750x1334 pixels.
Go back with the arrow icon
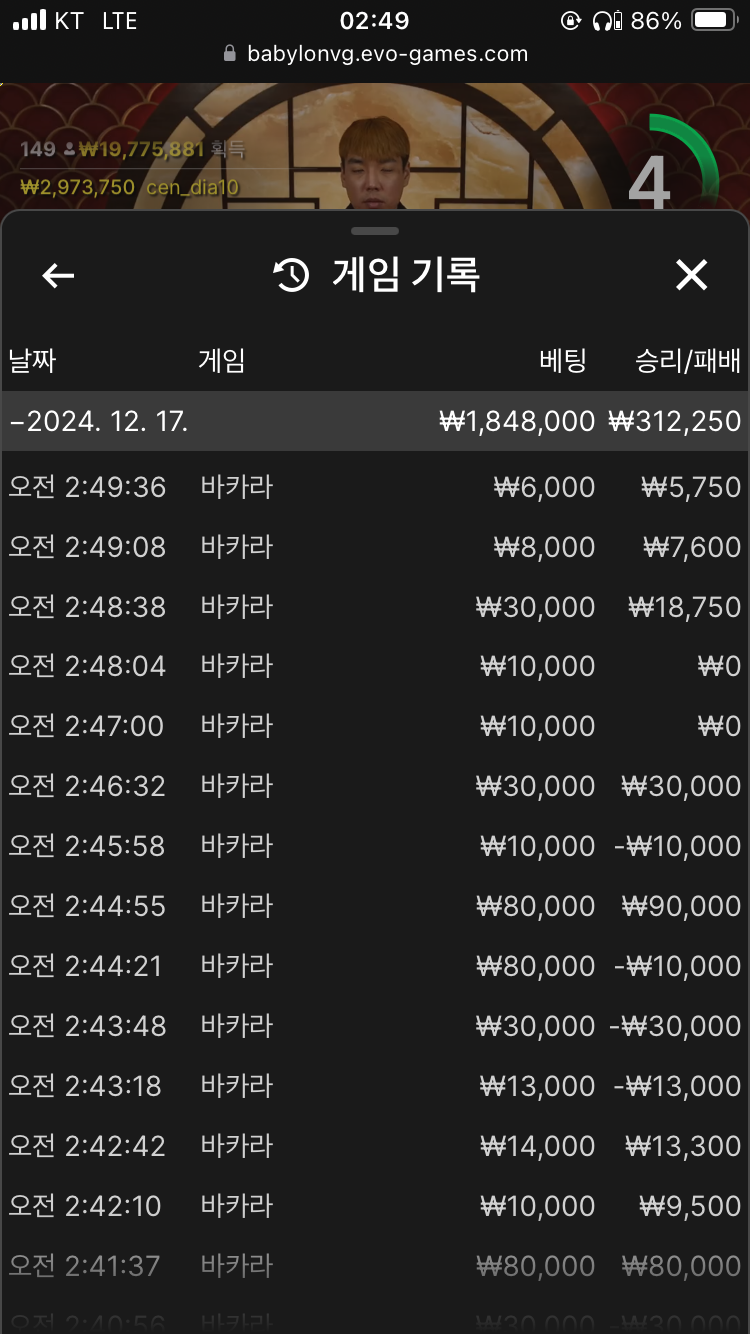click(x=58, y=275)
